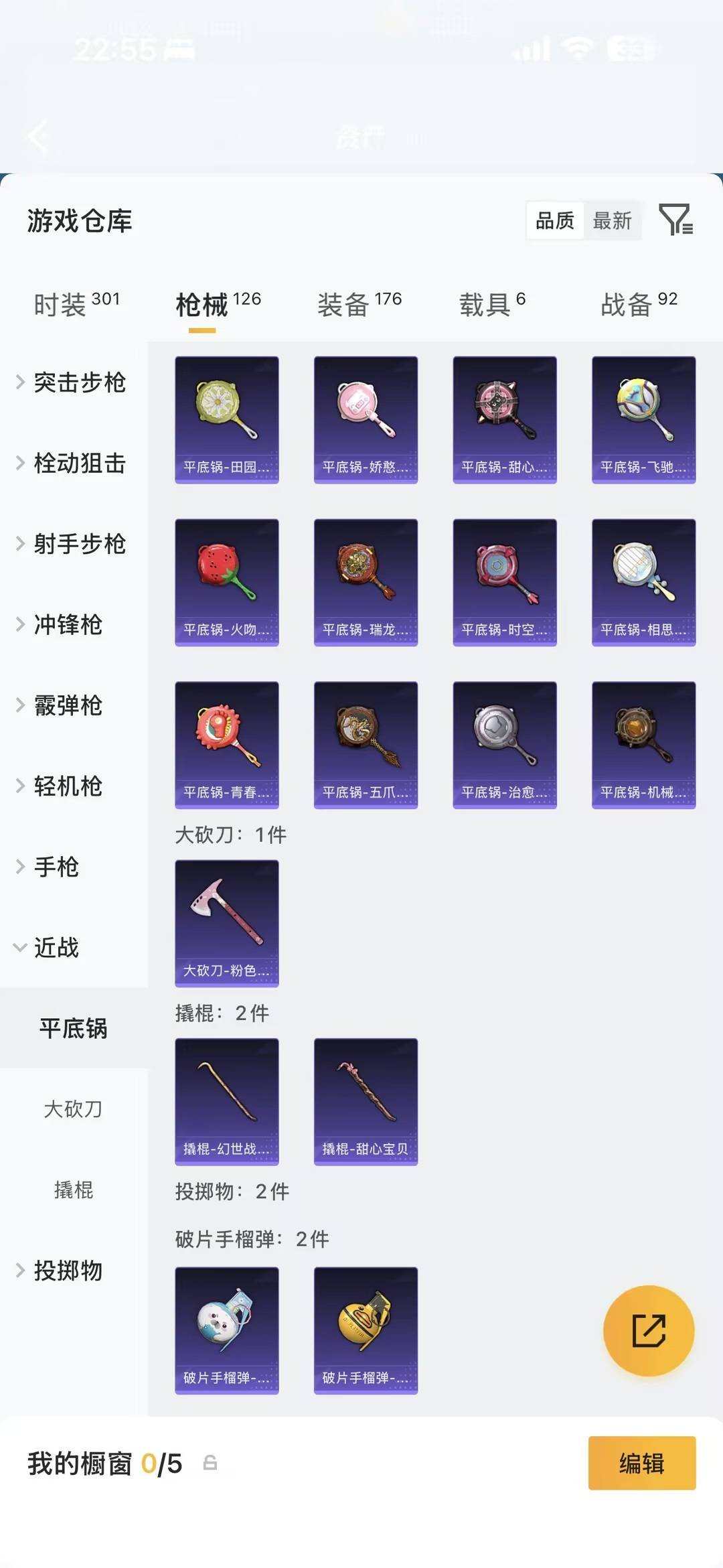This screenshot has width=723, height=1568.
Task: Tap the back arrow at top left
Action: coord(38,136)
